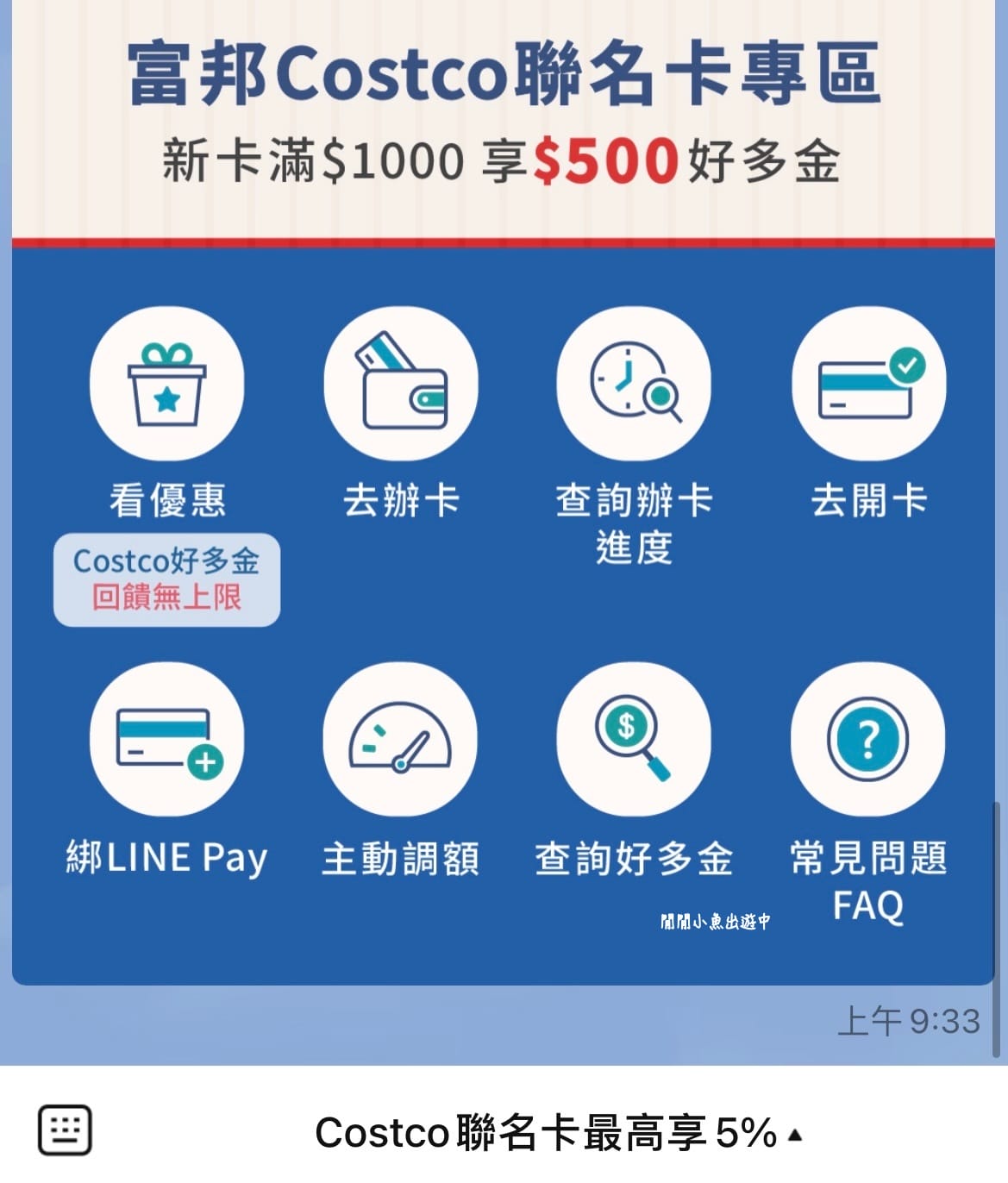This screenshot has height=1183, width=1008.
Task: Open 主動調額 credit limit adjustment
Action: [400, 740]
